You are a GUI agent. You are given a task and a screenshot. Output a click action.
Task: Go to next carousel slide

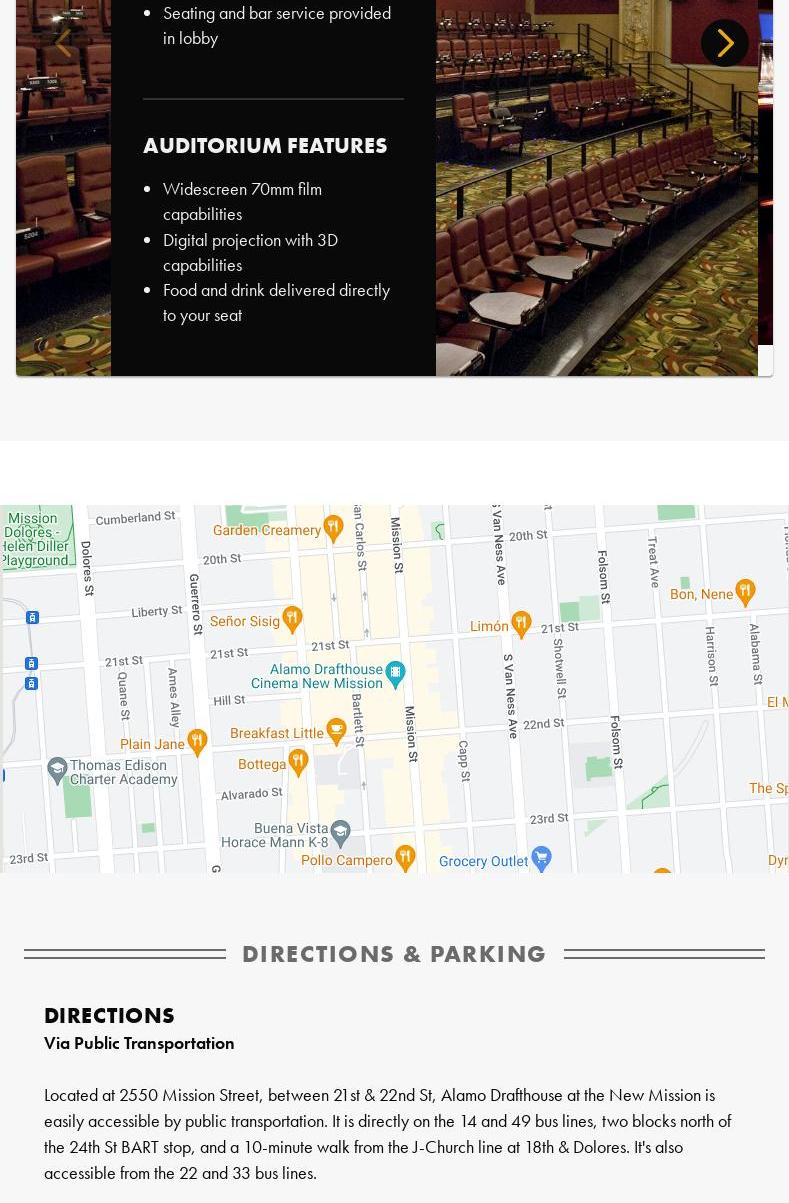pyautogui.click(x=724, y=43)
